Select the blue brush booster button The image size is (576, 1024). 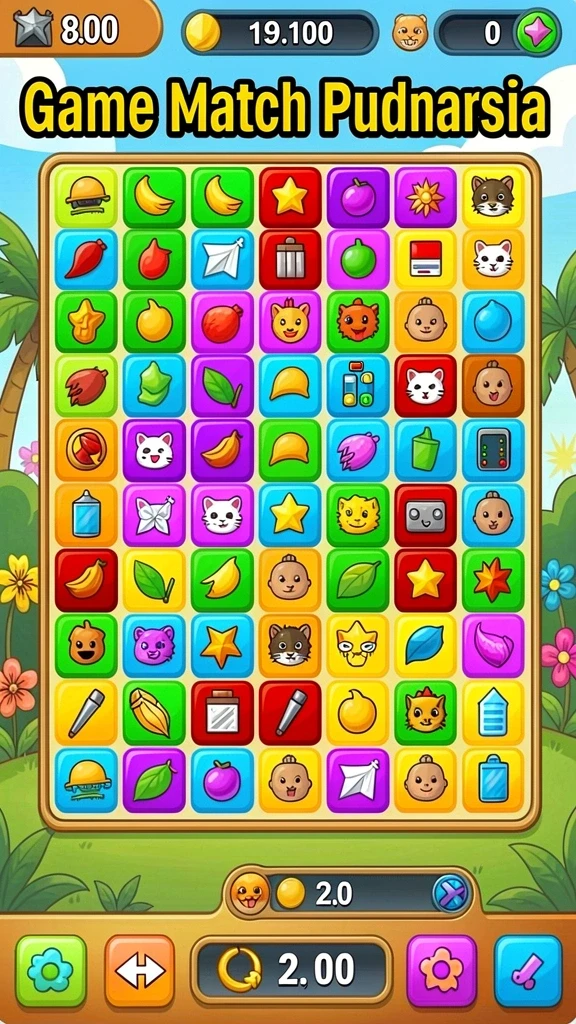tap(528, 970)
